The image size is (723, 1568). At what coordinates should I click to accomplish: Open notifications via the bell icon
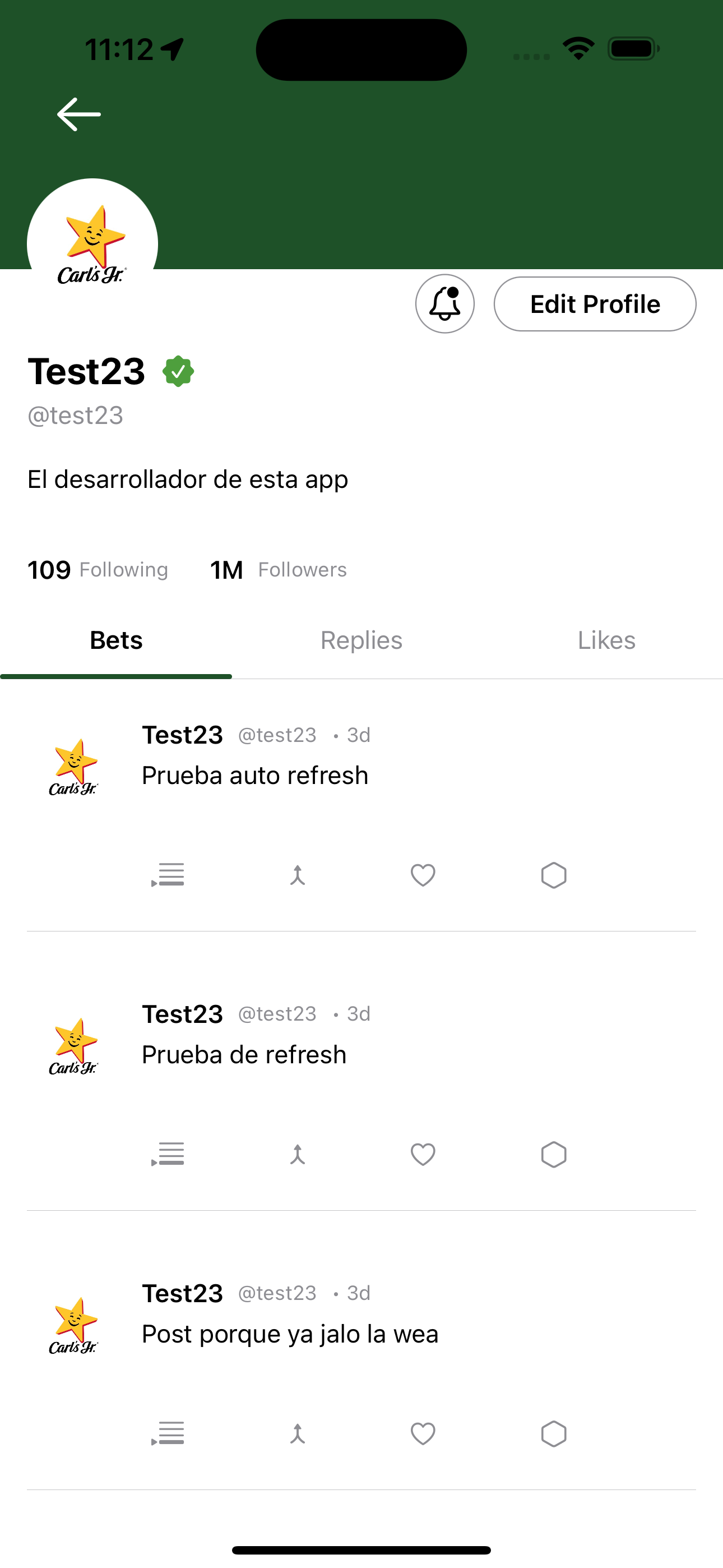(x=444, y=303)
